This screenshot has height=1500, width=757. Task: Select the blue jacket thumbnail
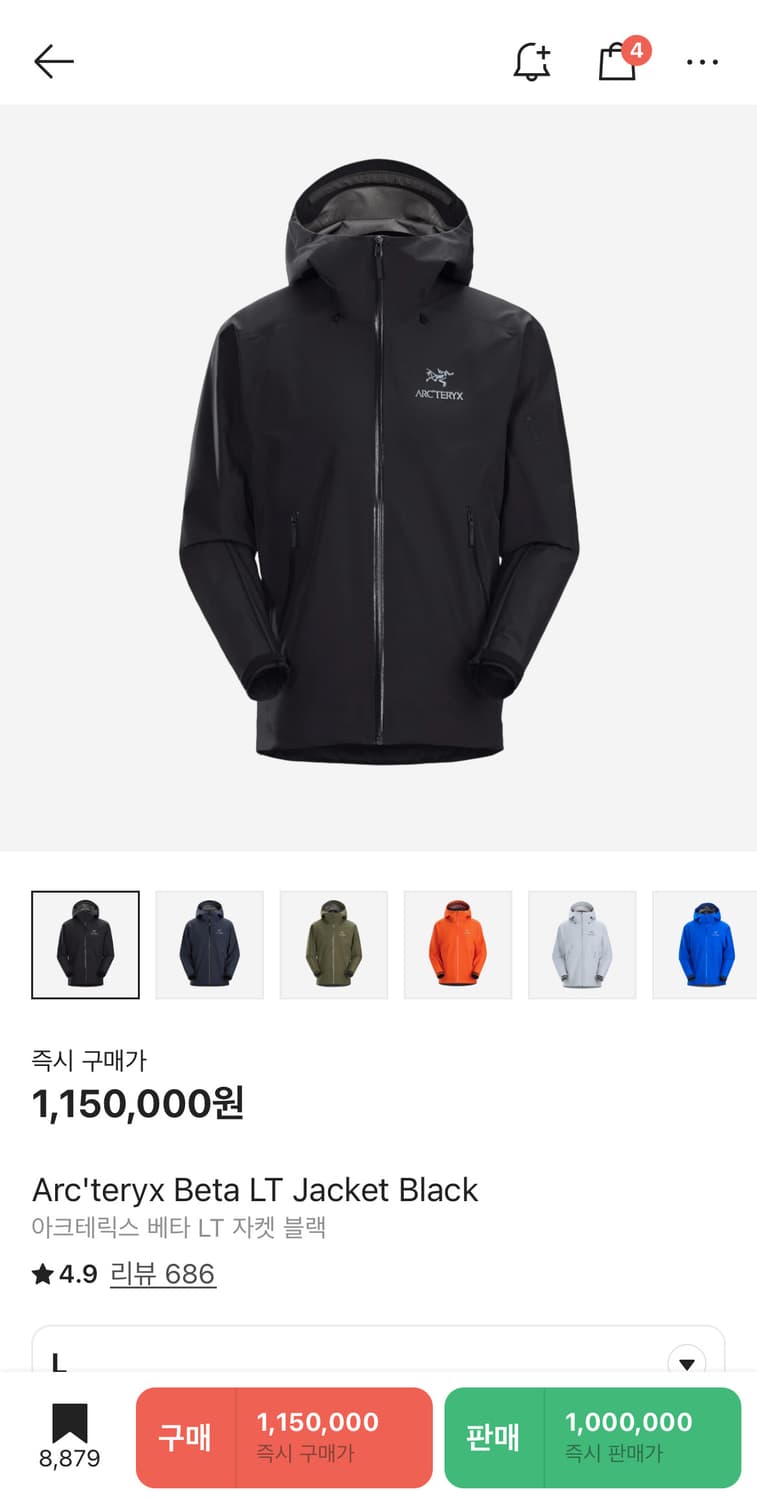[705, 945]
